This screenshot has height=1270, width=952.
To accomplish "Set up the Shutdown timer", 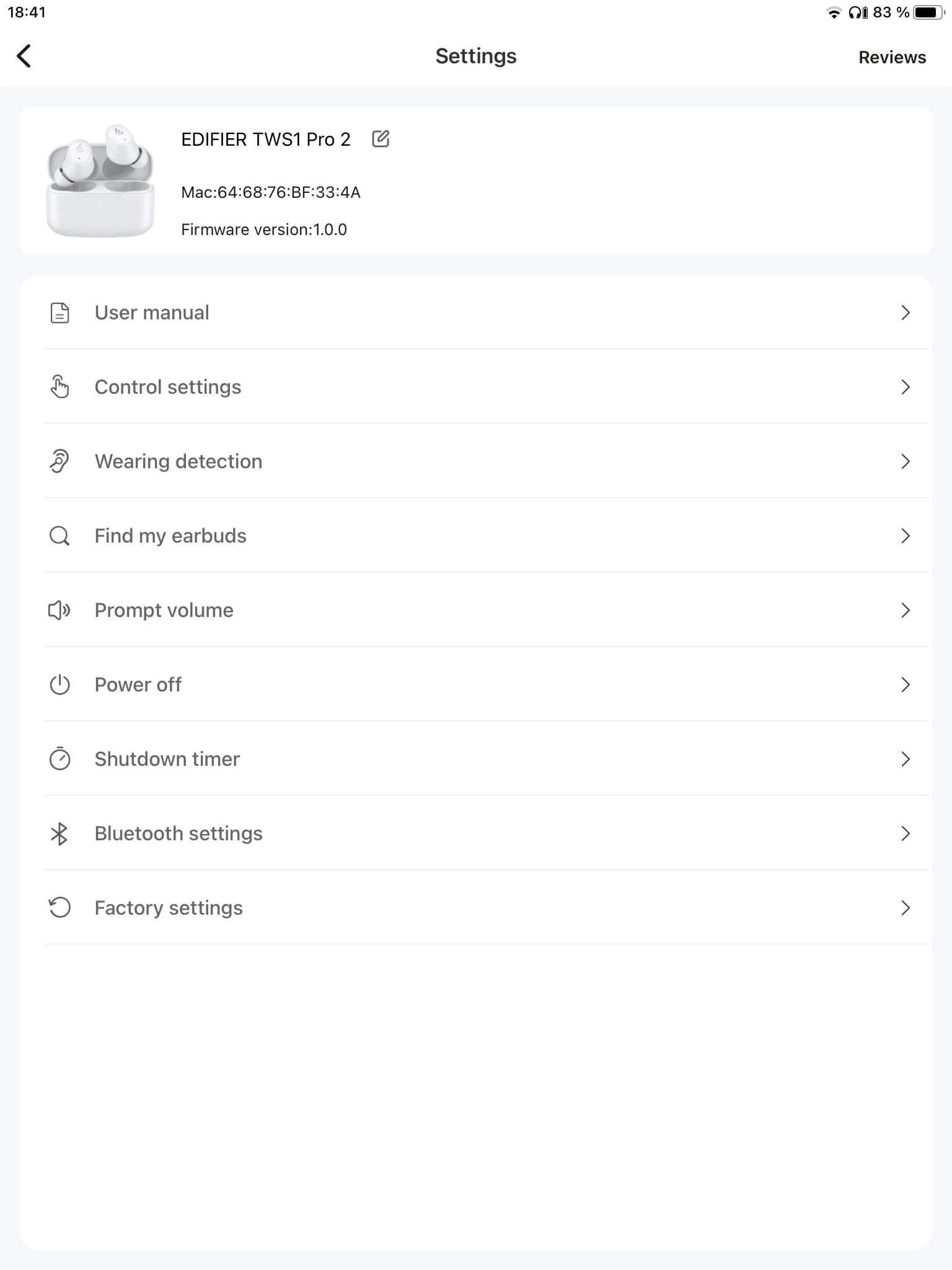I will (x=476, y=759).
